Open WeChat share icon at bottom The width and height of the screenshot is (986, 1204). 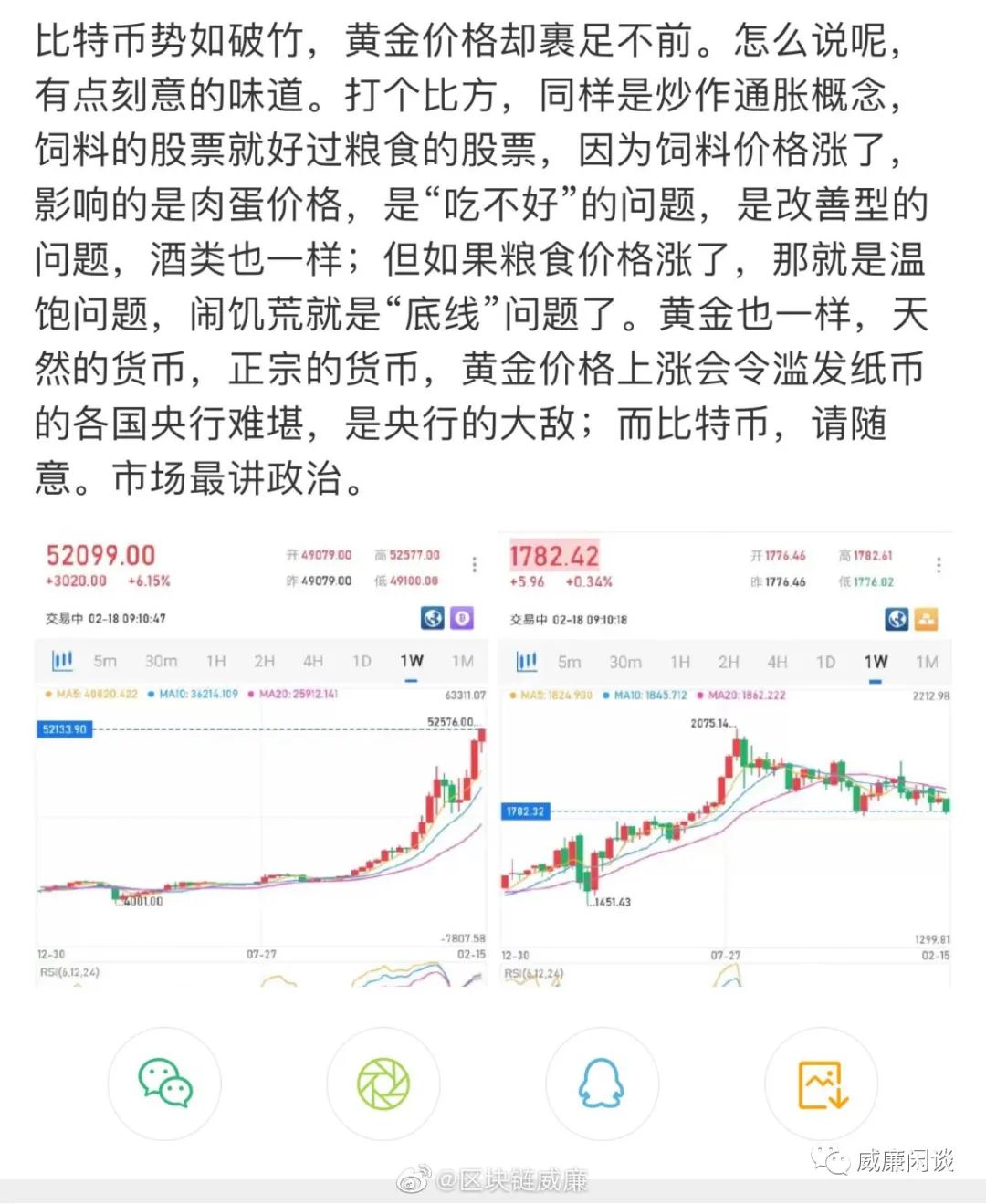click(x=164, y=1084)
